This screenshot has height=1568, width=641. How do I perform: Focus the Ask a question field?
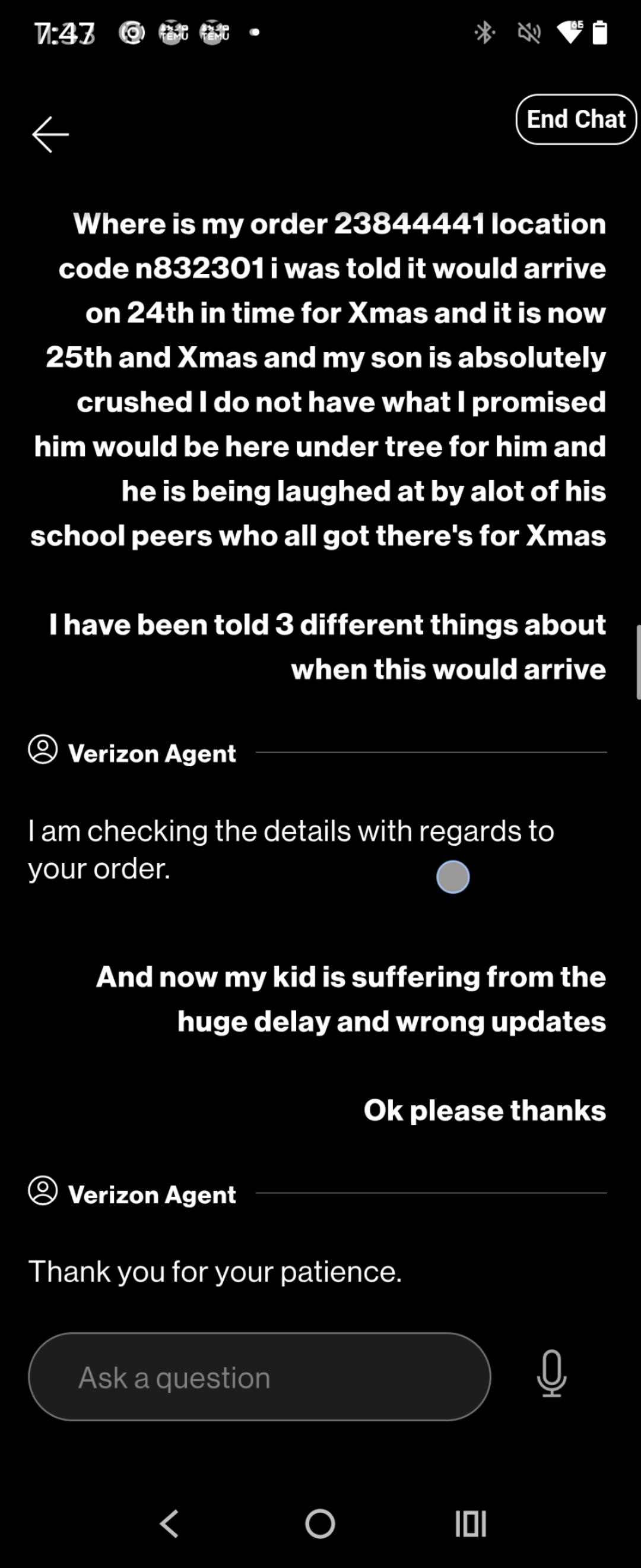259,1377
